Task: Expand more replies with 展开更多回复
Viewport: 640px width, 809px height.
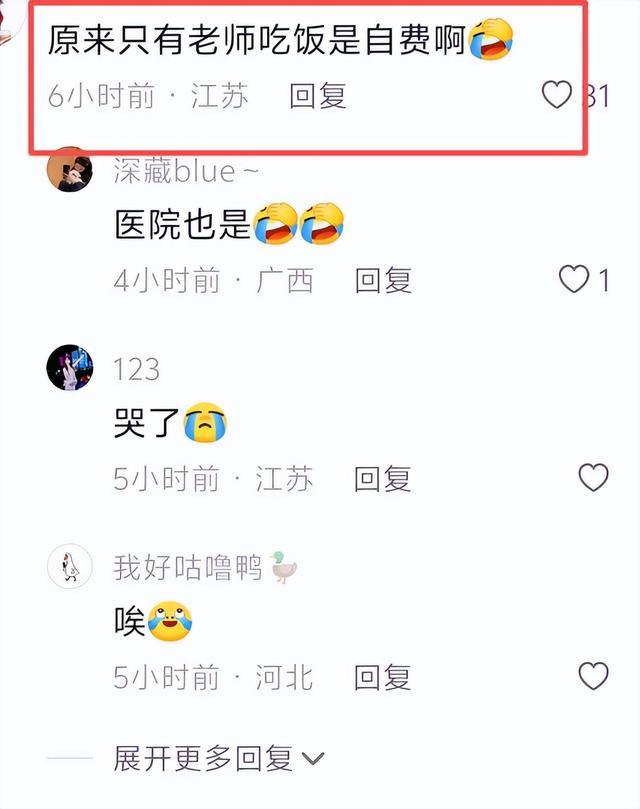Action: 219,758
